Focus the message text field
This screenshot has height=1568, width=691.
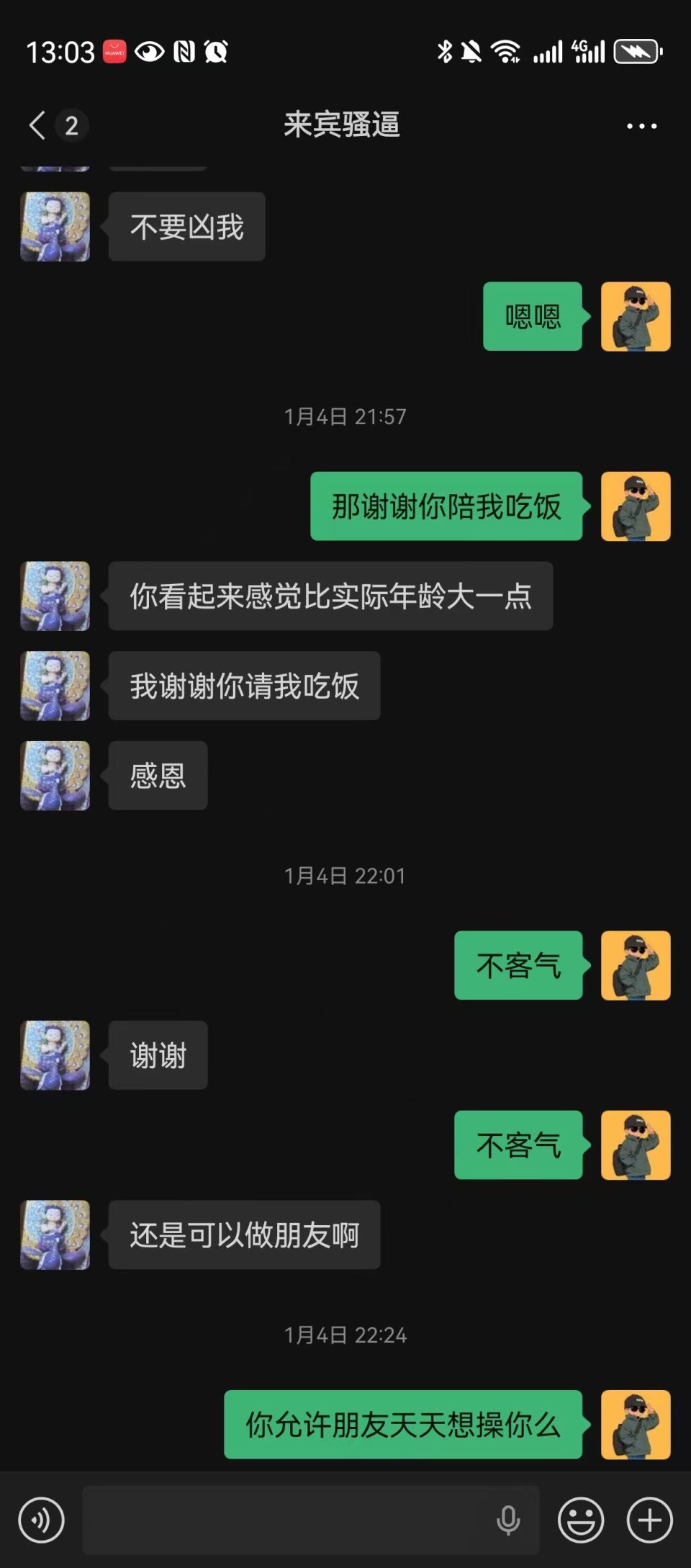pyautogui.click(x=288, y=1520)
